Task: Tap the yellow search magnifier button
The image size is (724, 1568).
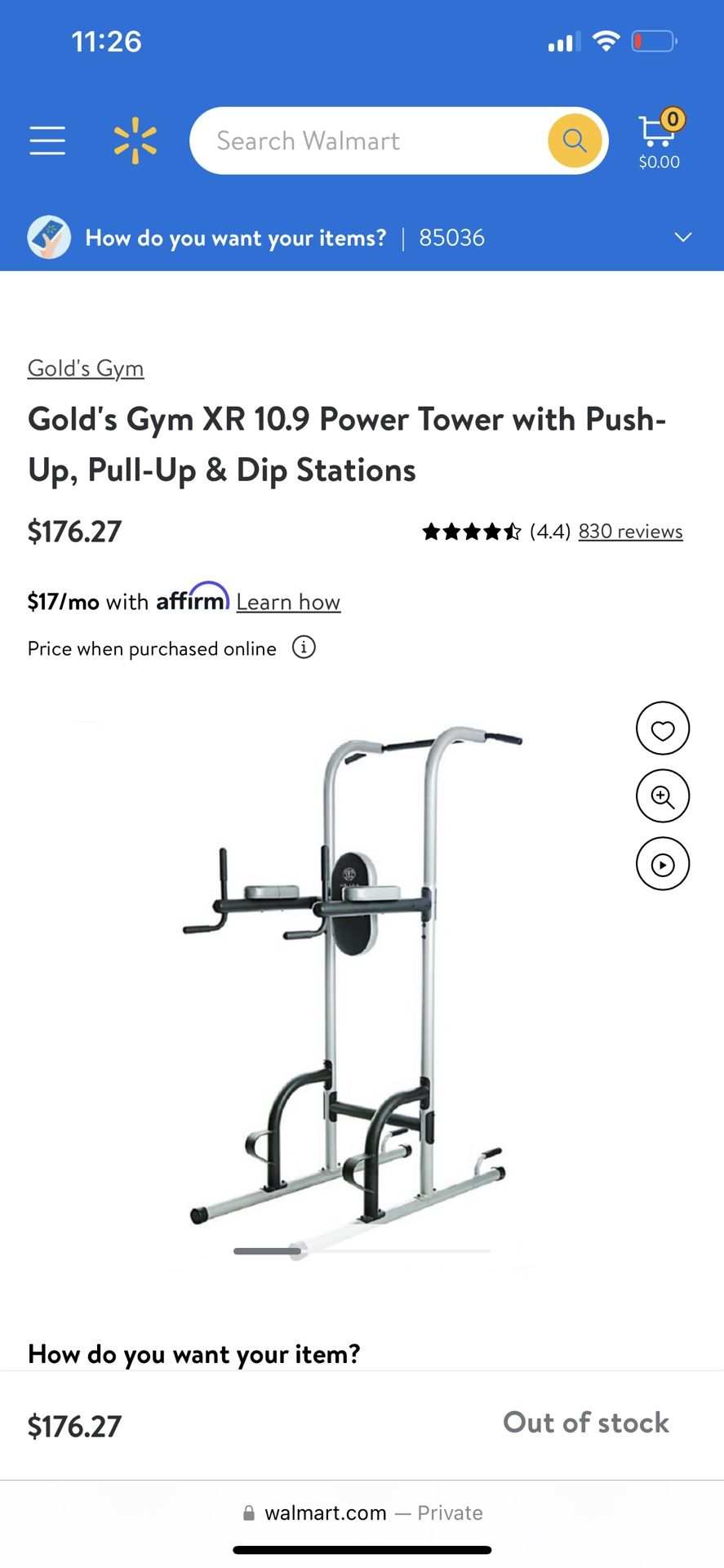Action: point(575,140)
